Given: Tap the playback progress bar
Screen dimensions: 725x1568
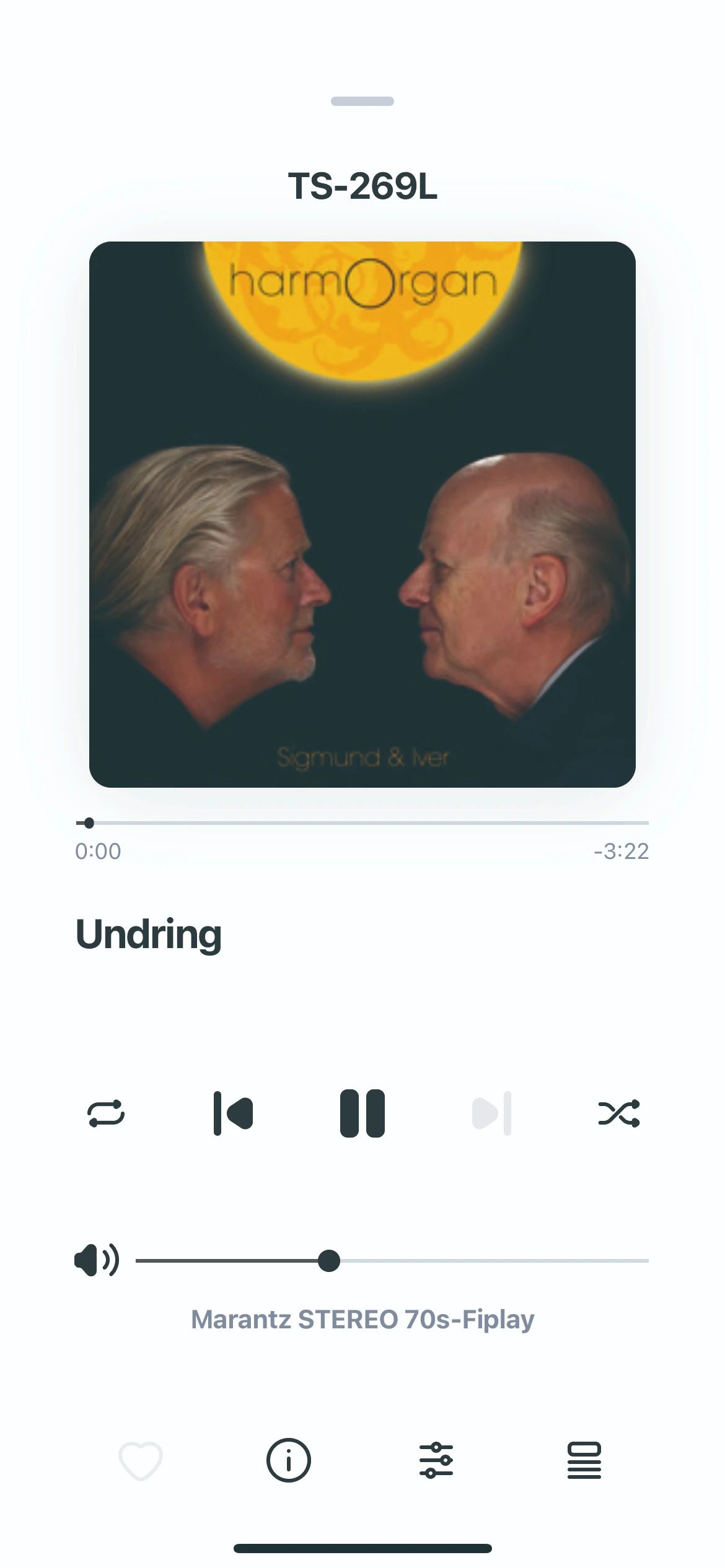Looking at the screenshot, I should pos(362,823).
